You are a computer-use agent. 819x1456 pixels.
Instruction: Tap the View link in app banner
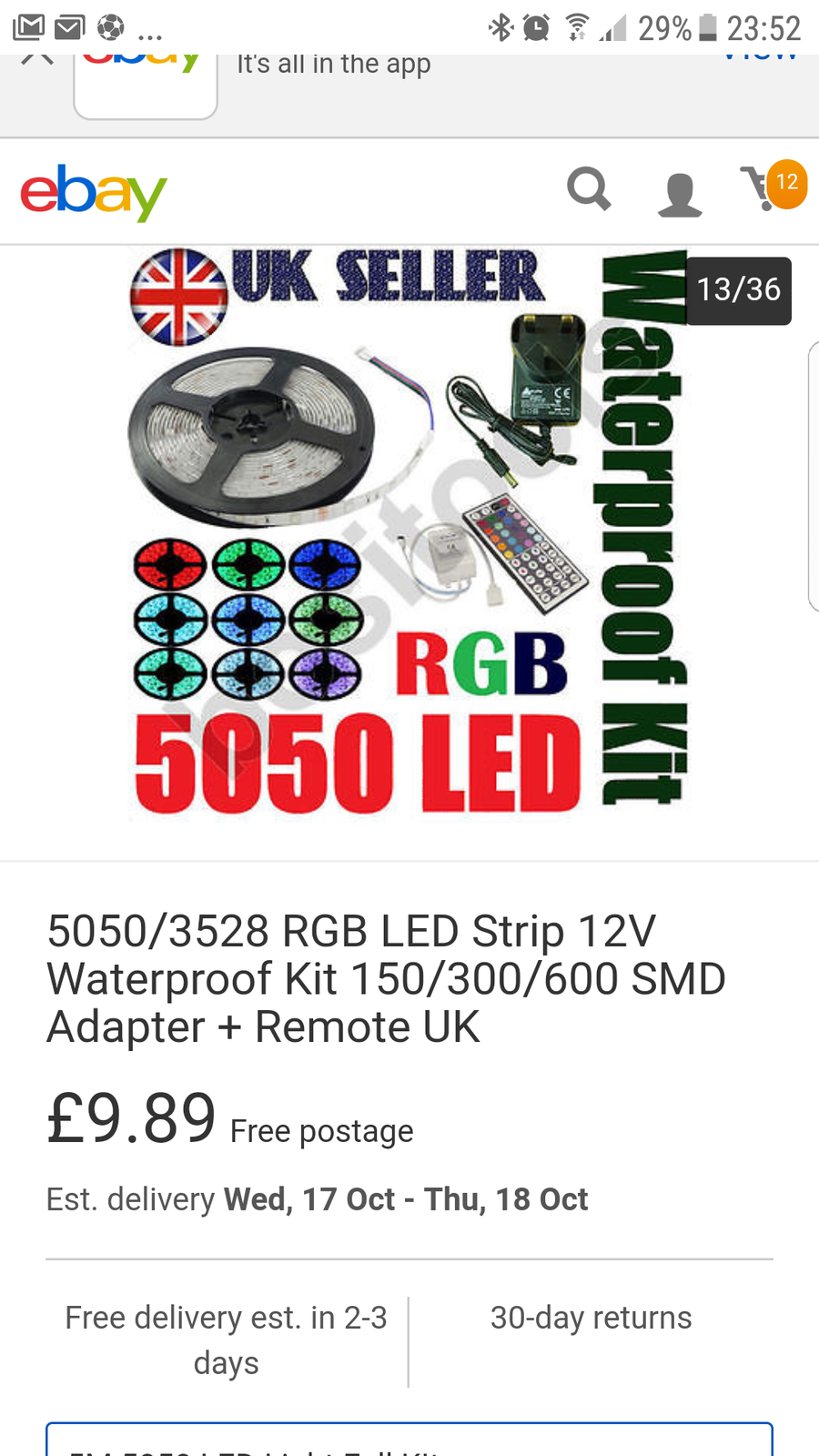click(x=761, y=58)
